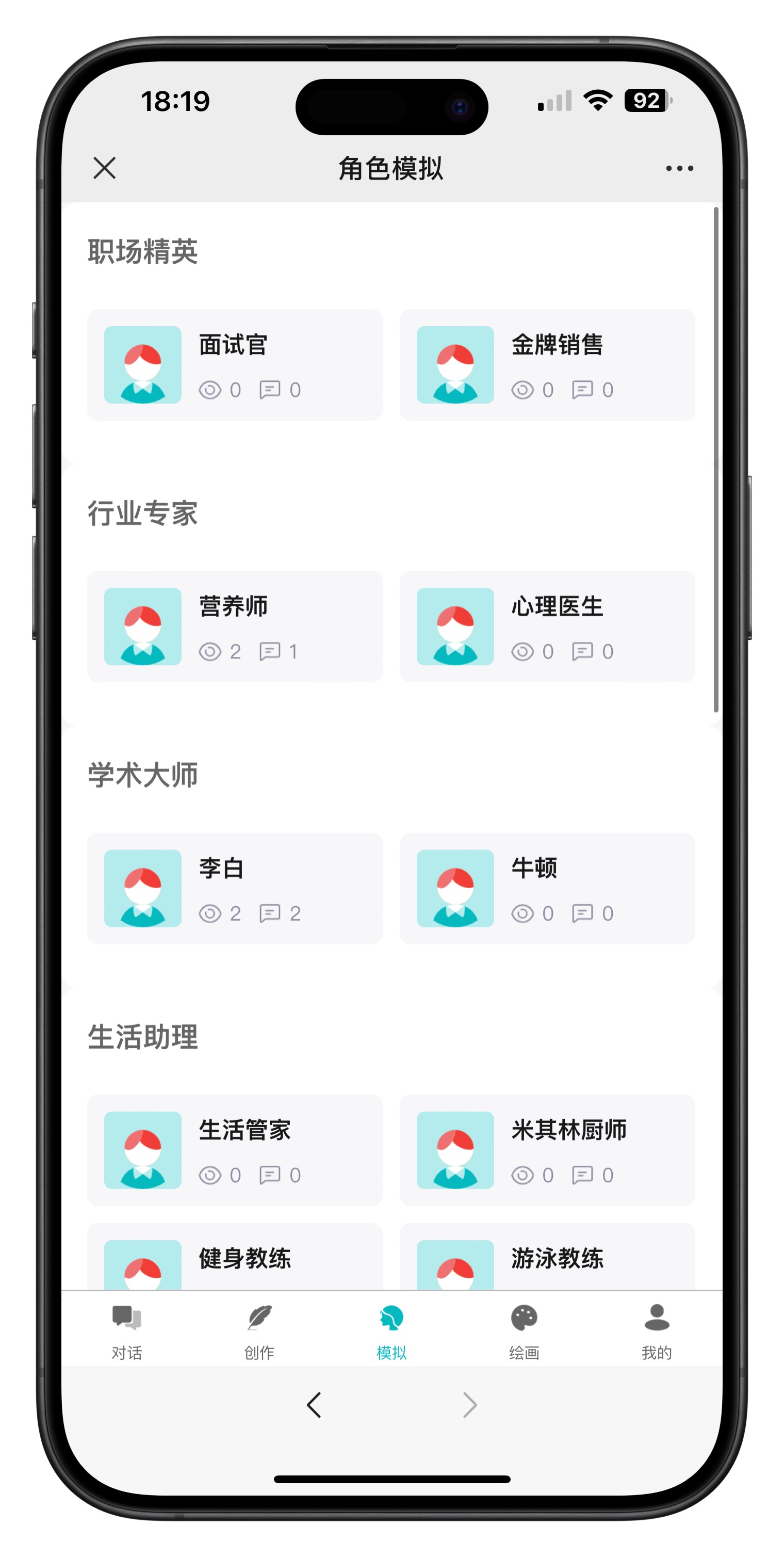The height and width of the screenshot is (1557, 784).
Task: Go back with the browser back arrow
Action: (314, 1405)
